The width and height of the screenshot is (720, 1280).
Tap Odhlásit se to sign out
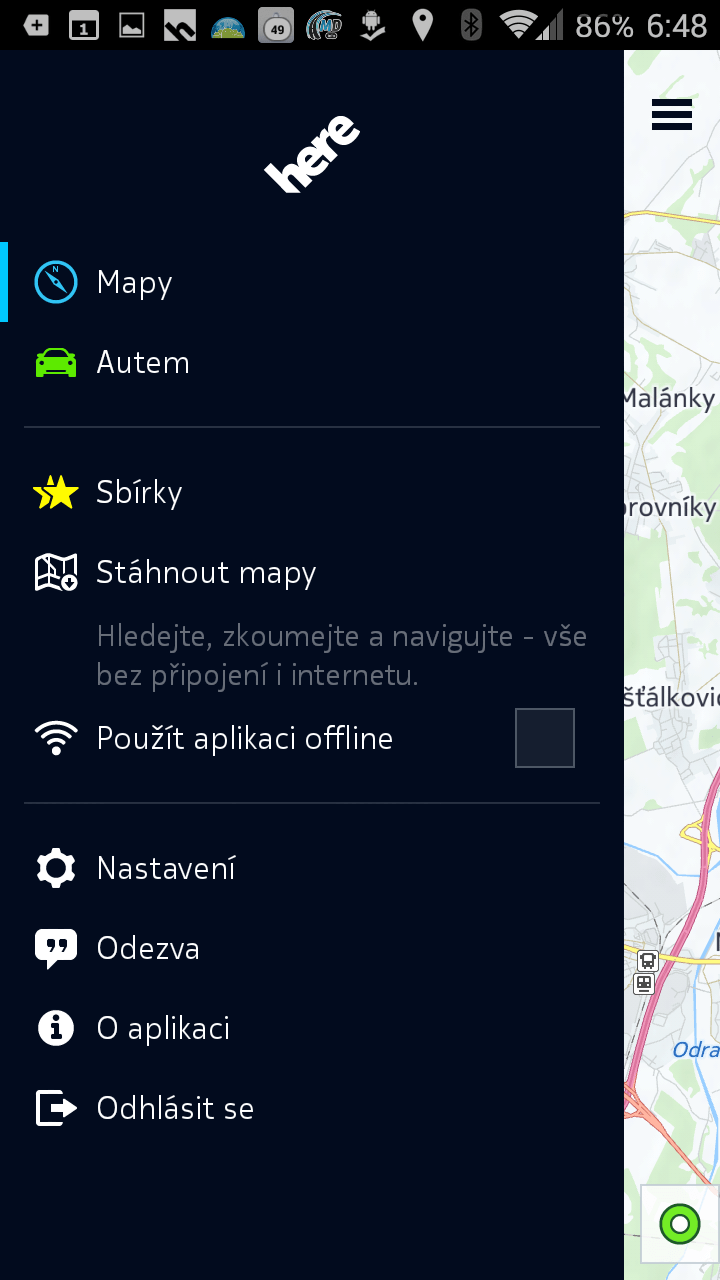click(312, 1108)
